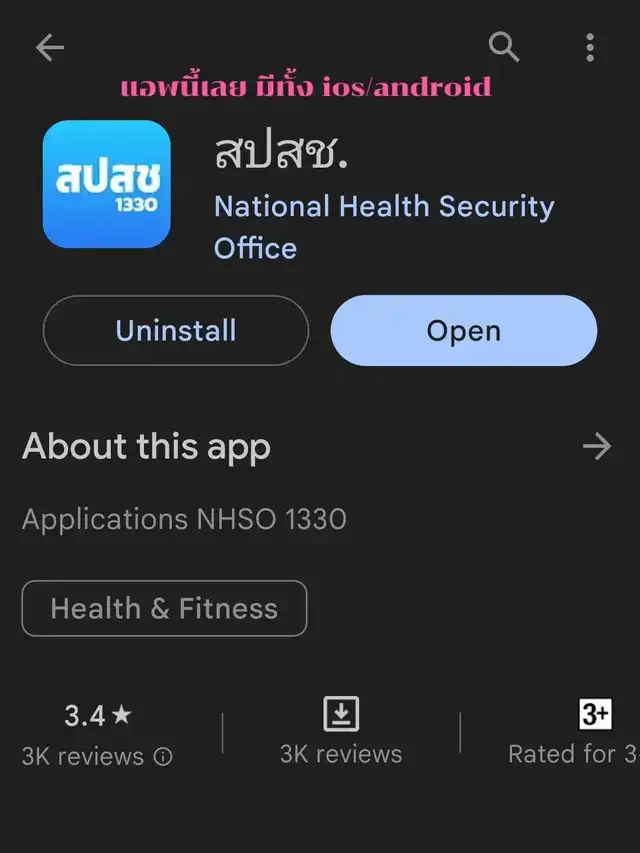Select the Health & Fitness chip
Screen dimensions: 640x853
164,608
